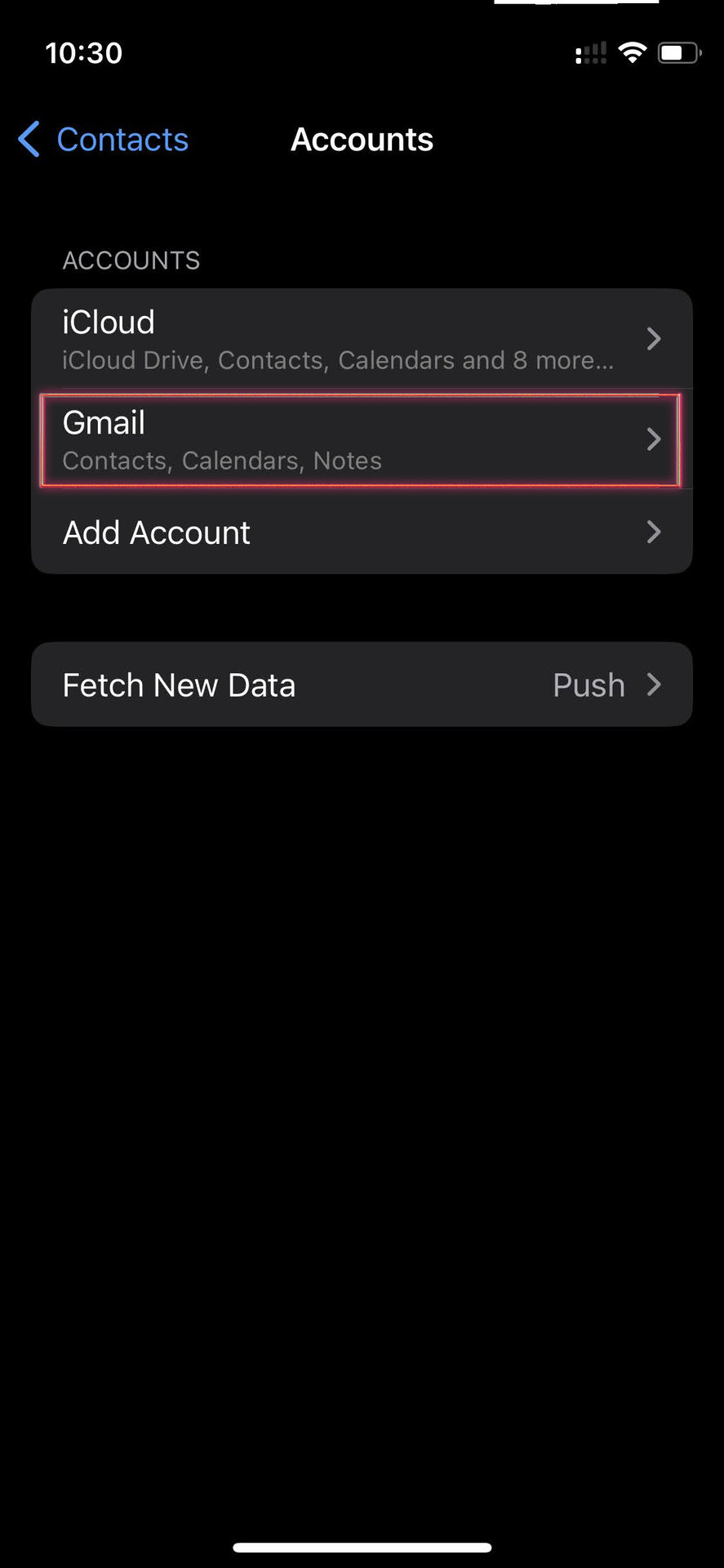Screen dimensions: 724x1568
Task: Open the iCloud account row
Action: click(361, 339)
